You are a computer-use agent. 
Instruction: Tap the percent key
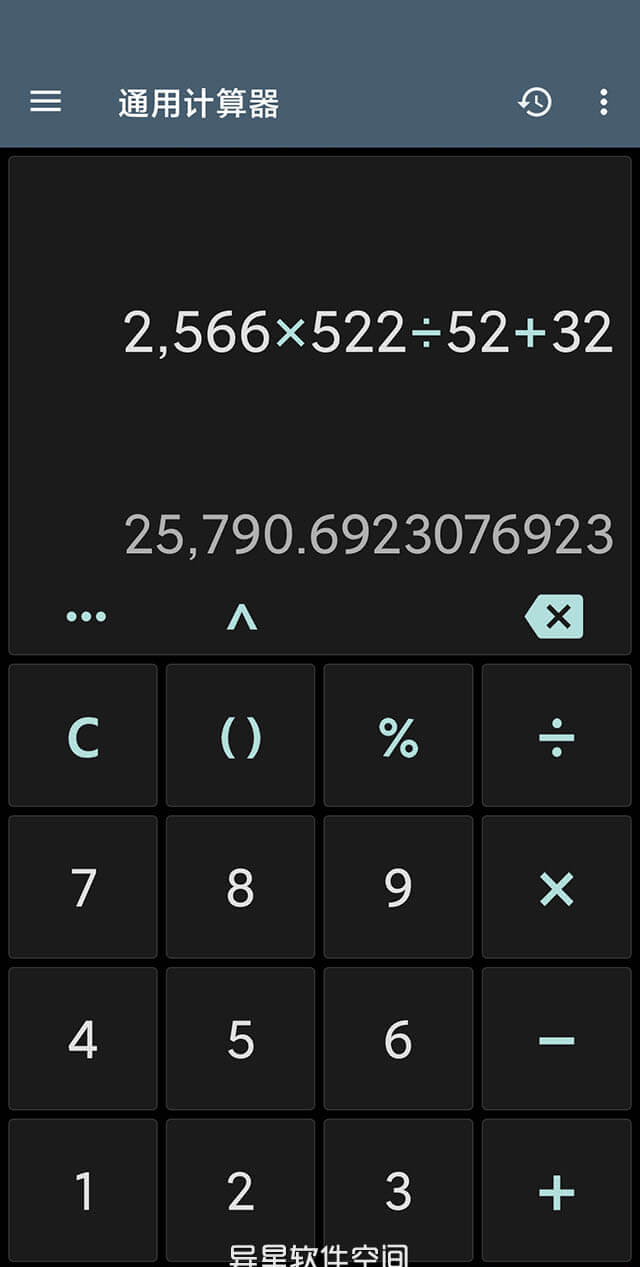[398, 736]
